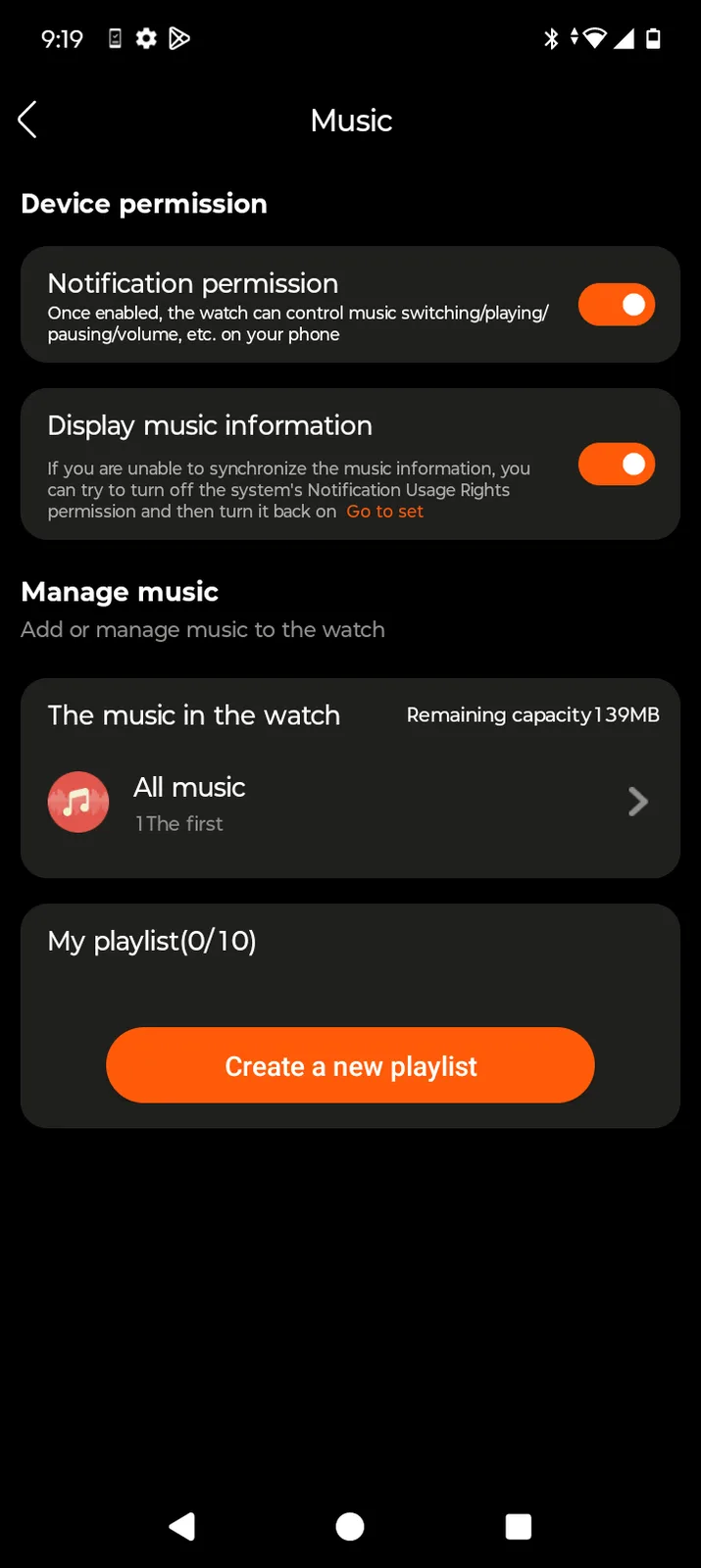Create a new playlist

tap(350, 1065)
